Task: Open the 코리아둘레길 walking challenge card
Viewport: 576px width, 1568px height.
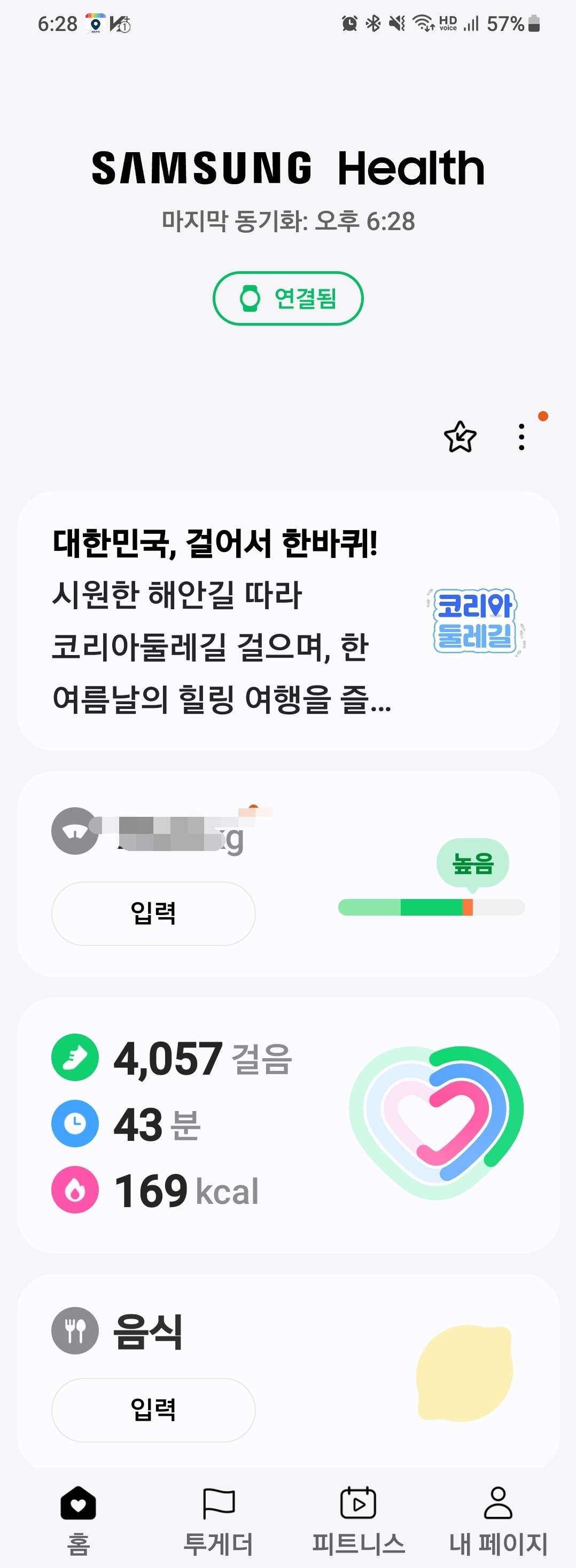Action: [287, 621]
